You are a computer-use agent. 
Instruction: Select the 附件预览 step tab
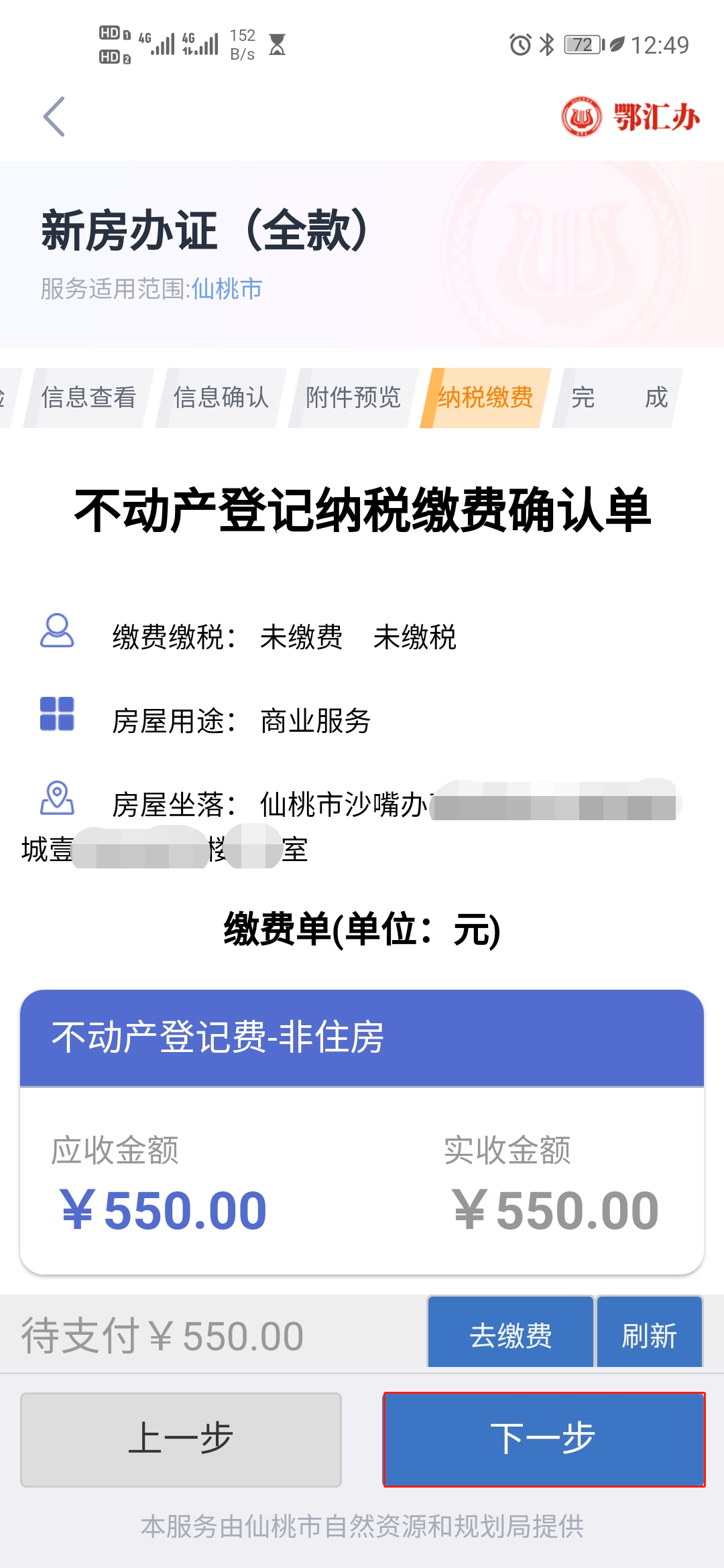click(353, 397)
